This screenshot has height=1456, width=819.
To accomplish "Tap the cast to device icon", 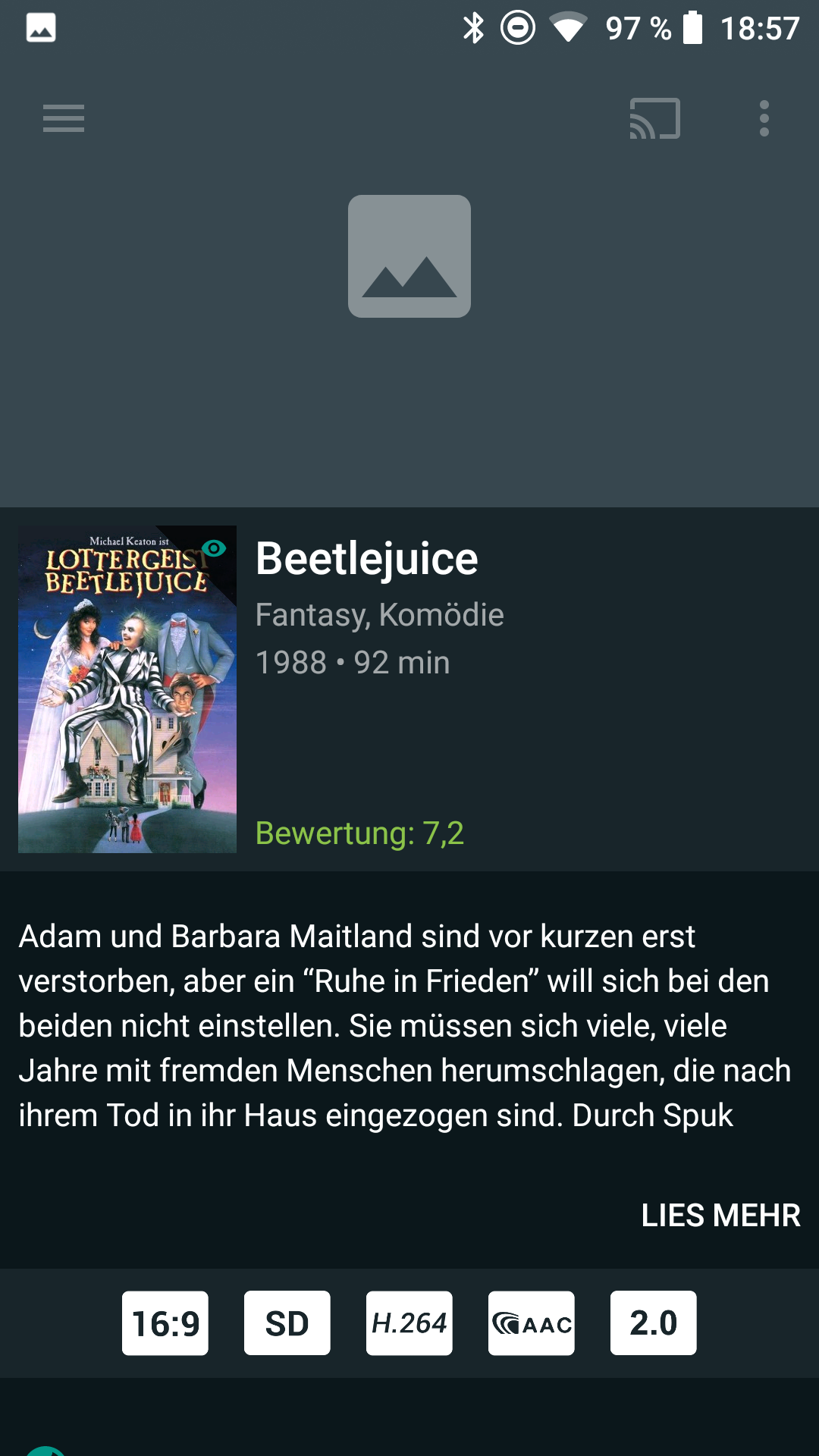I will (655, 118).
